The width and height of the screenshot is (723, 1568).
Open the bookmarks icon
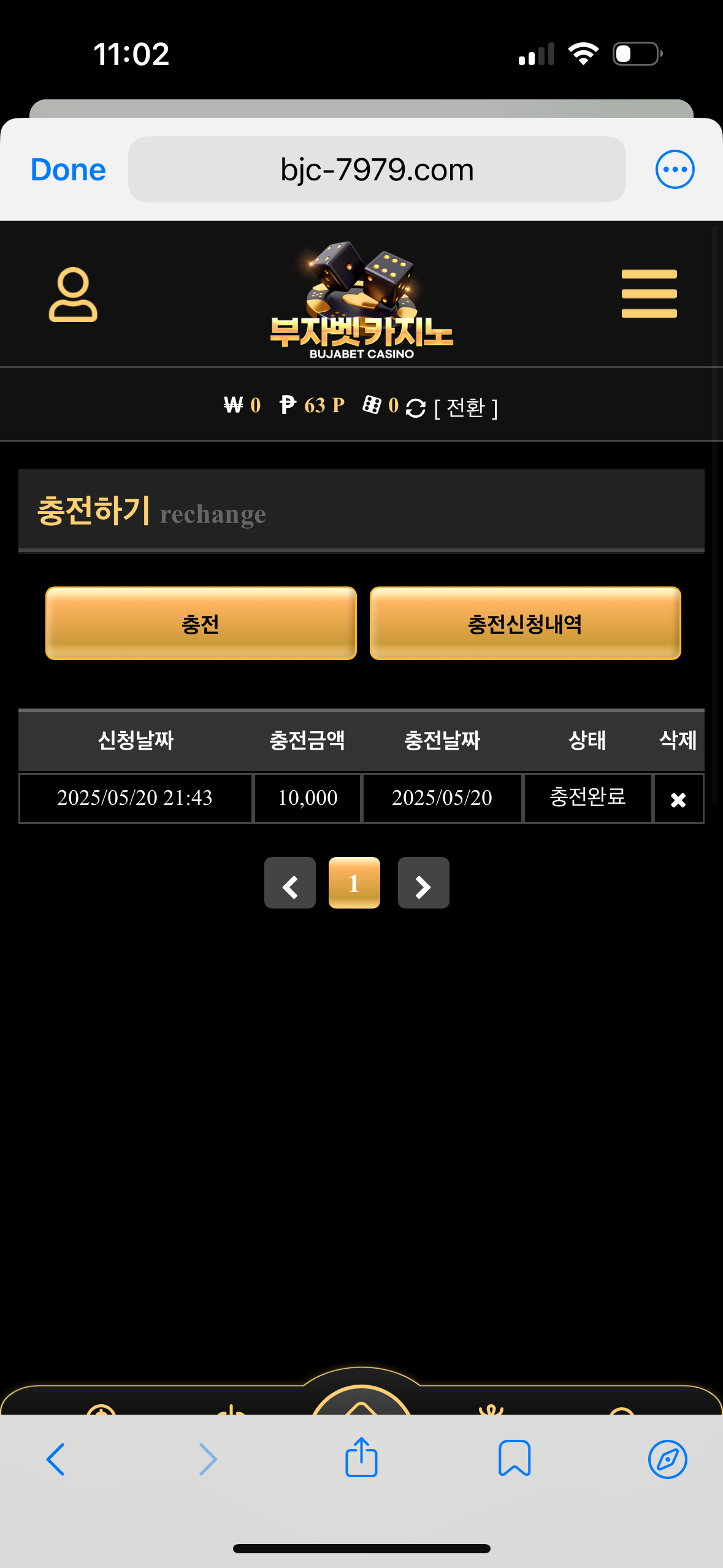[x=515, y=1459]
